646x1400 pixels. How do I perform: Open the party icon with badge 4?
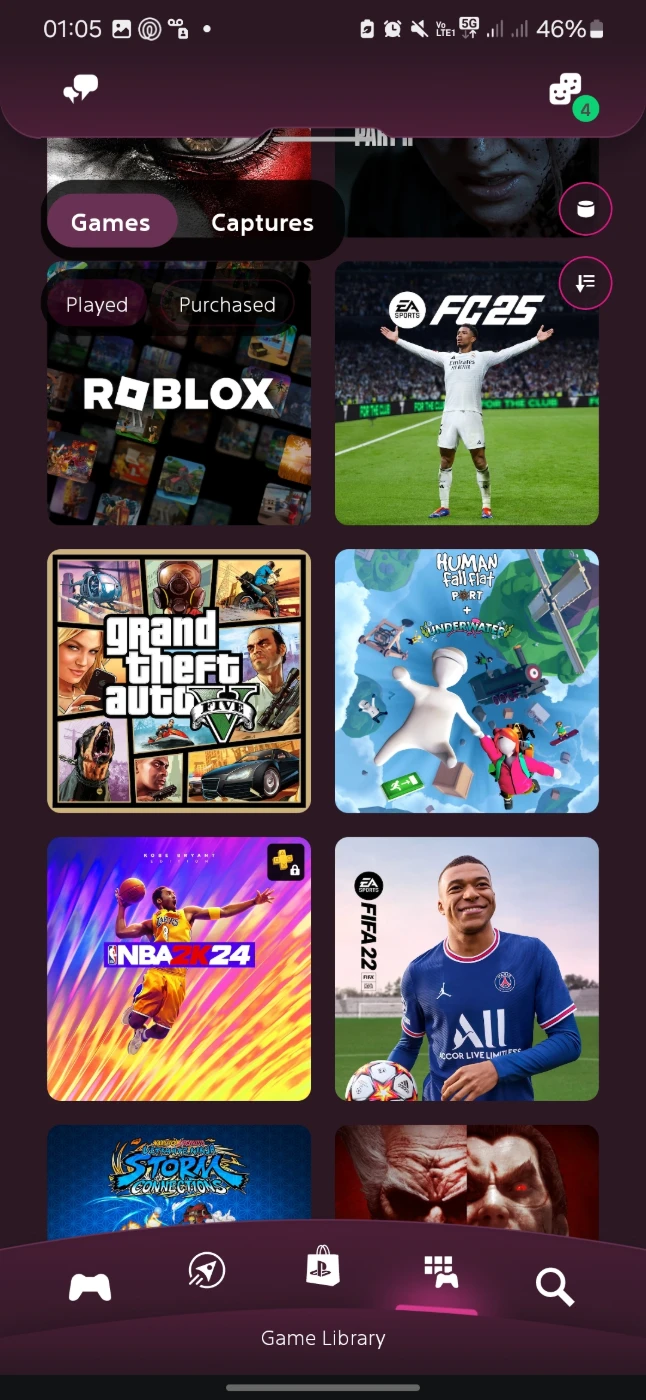[567, 91]
